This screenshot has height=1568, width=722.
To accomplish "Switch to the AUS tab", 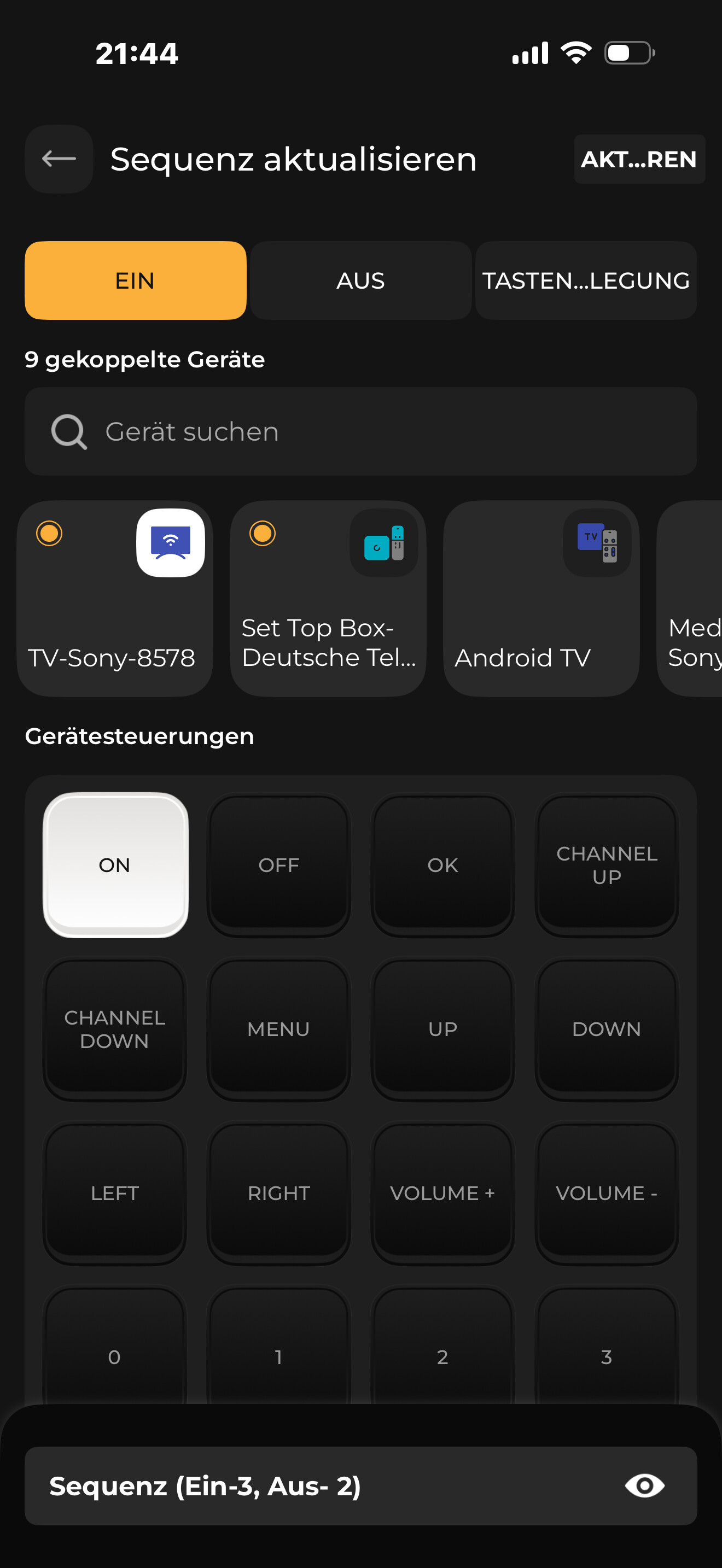I will [x=360, y=280].
